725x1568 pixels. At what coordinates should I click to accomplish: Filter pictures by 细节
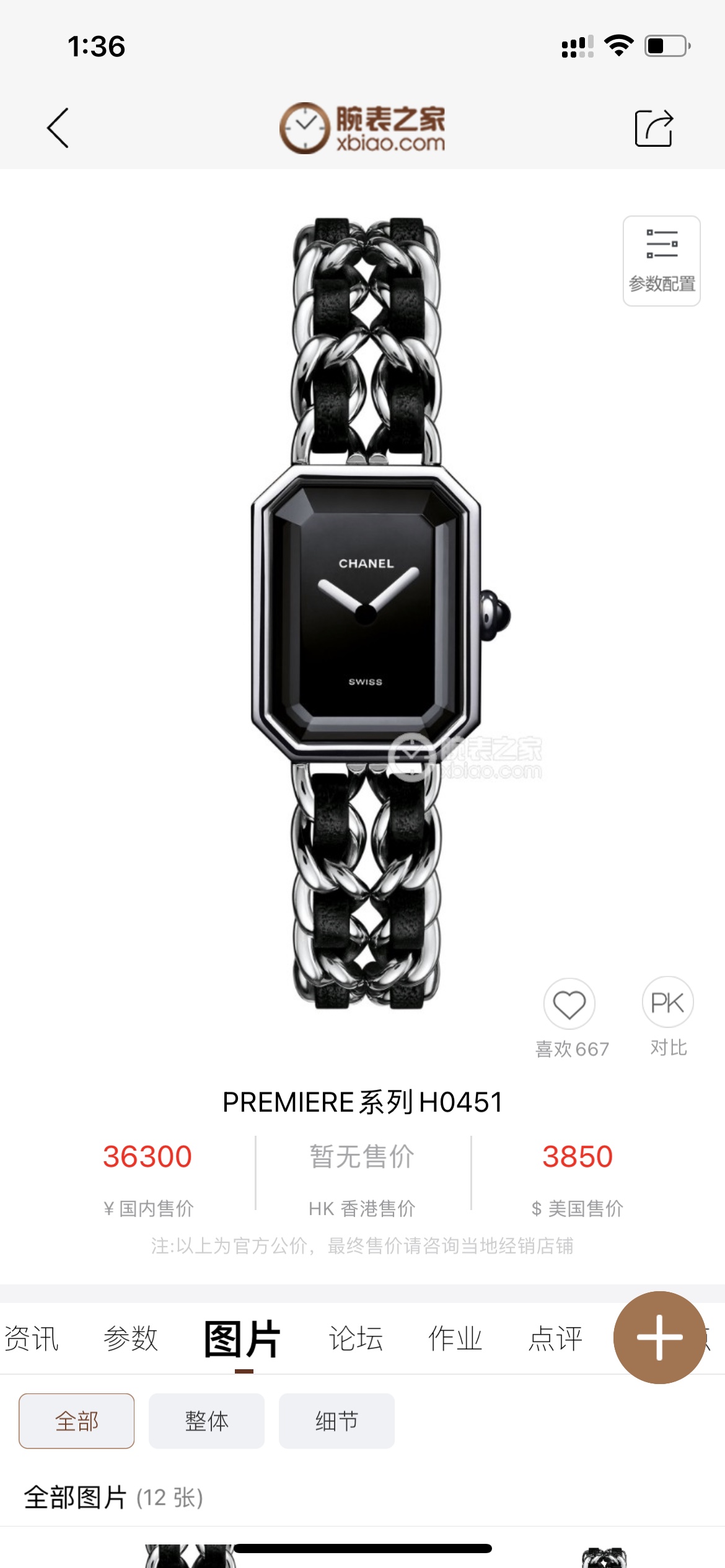[336, 1421]
